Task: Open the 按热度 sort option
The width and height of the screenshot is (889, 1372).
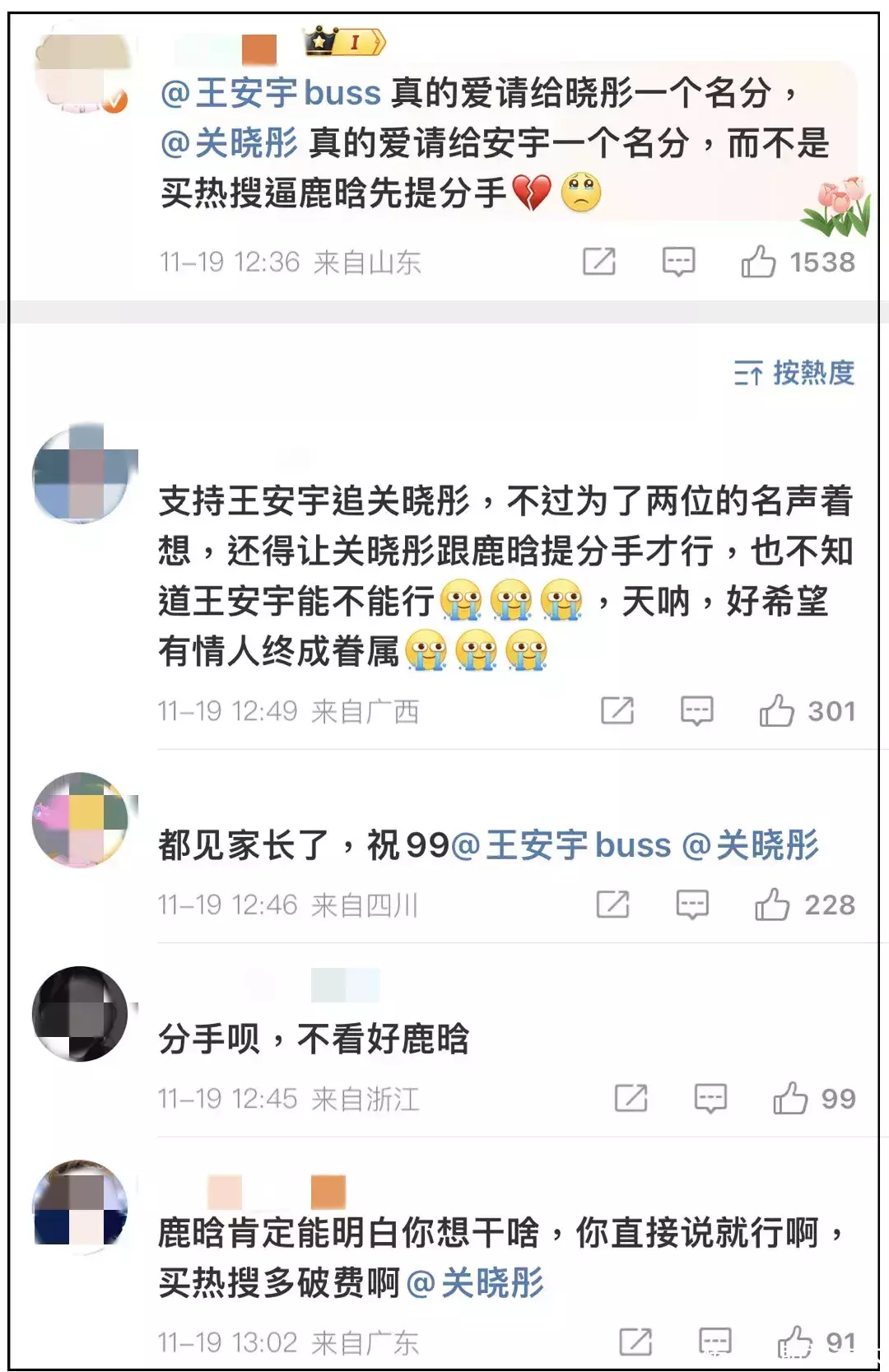Action: click(794, 373)
